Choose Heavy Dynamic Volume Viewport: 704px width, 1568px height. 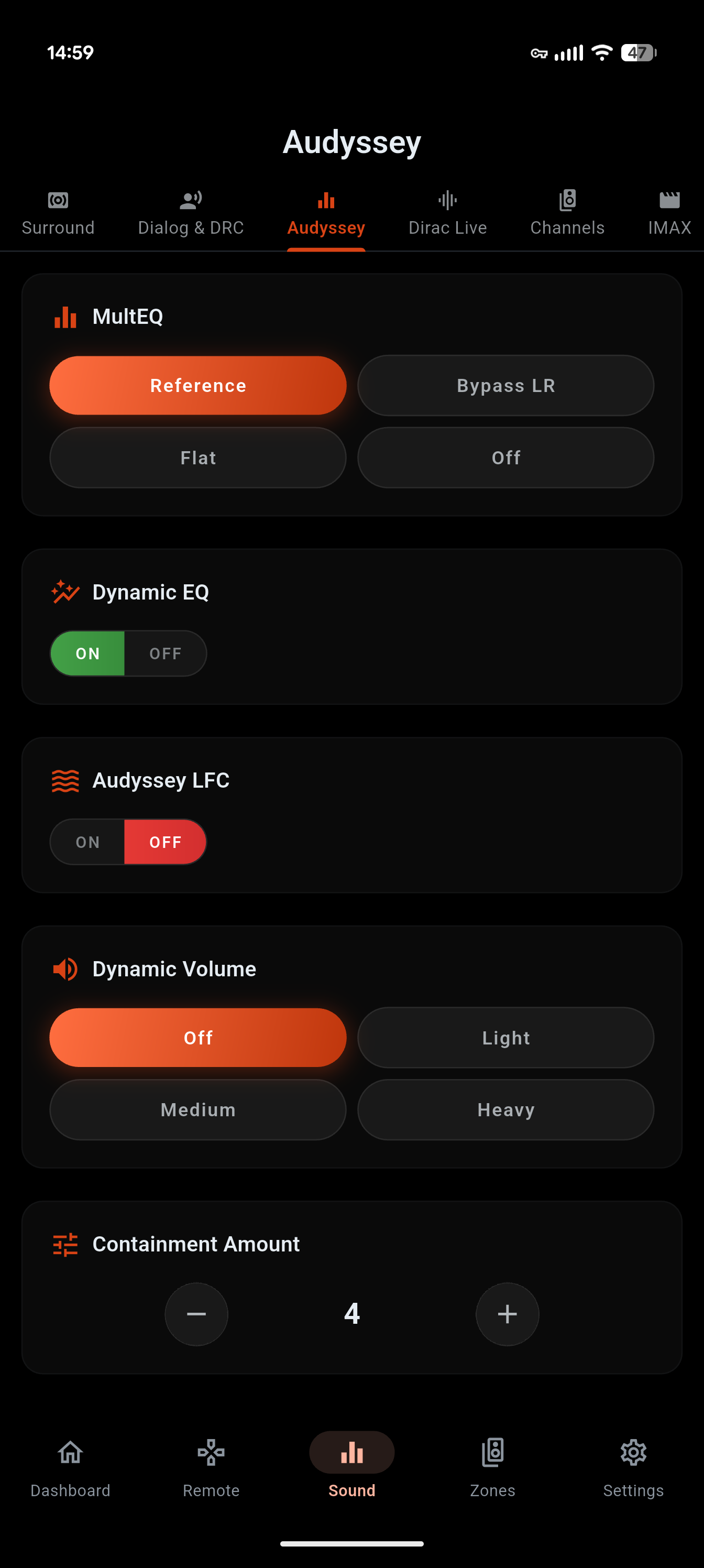pyautogui.click(x=505, y=1109)
